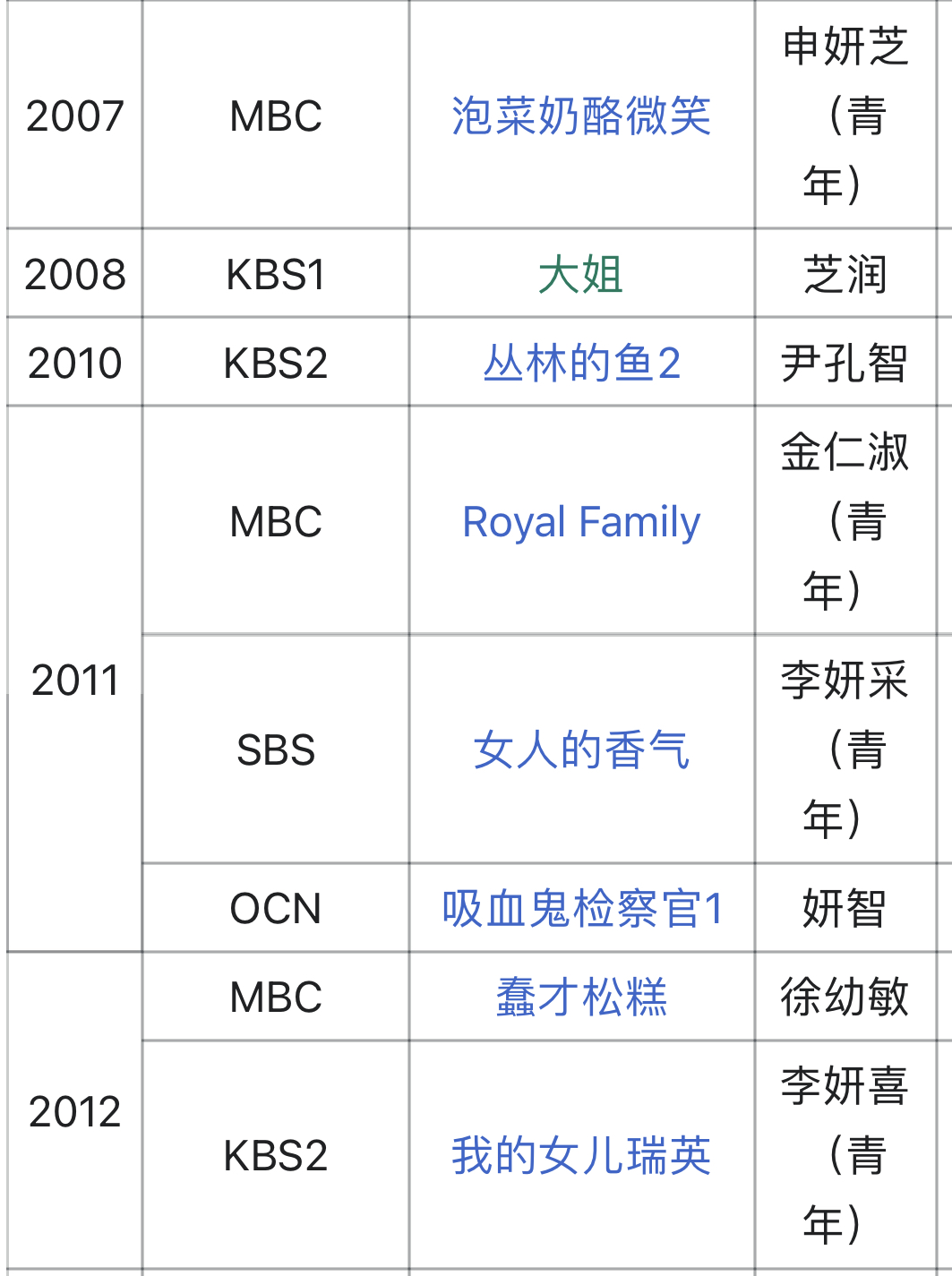This screenshot has height=1276, width=952.
Task: Open 我的女儿瑞英 link
Action: pos(580,1156)
